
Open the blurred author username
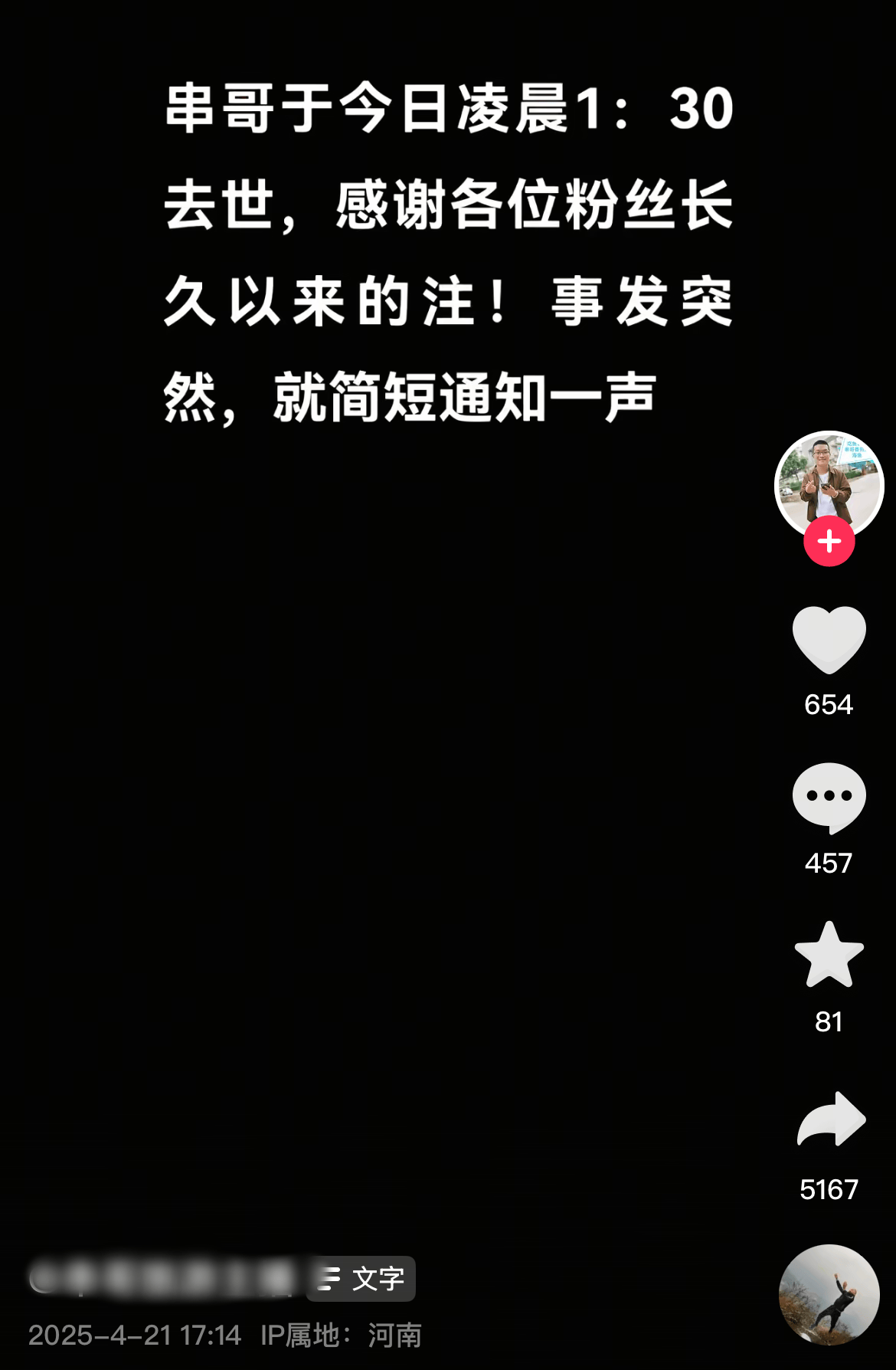coord(161,1278)
